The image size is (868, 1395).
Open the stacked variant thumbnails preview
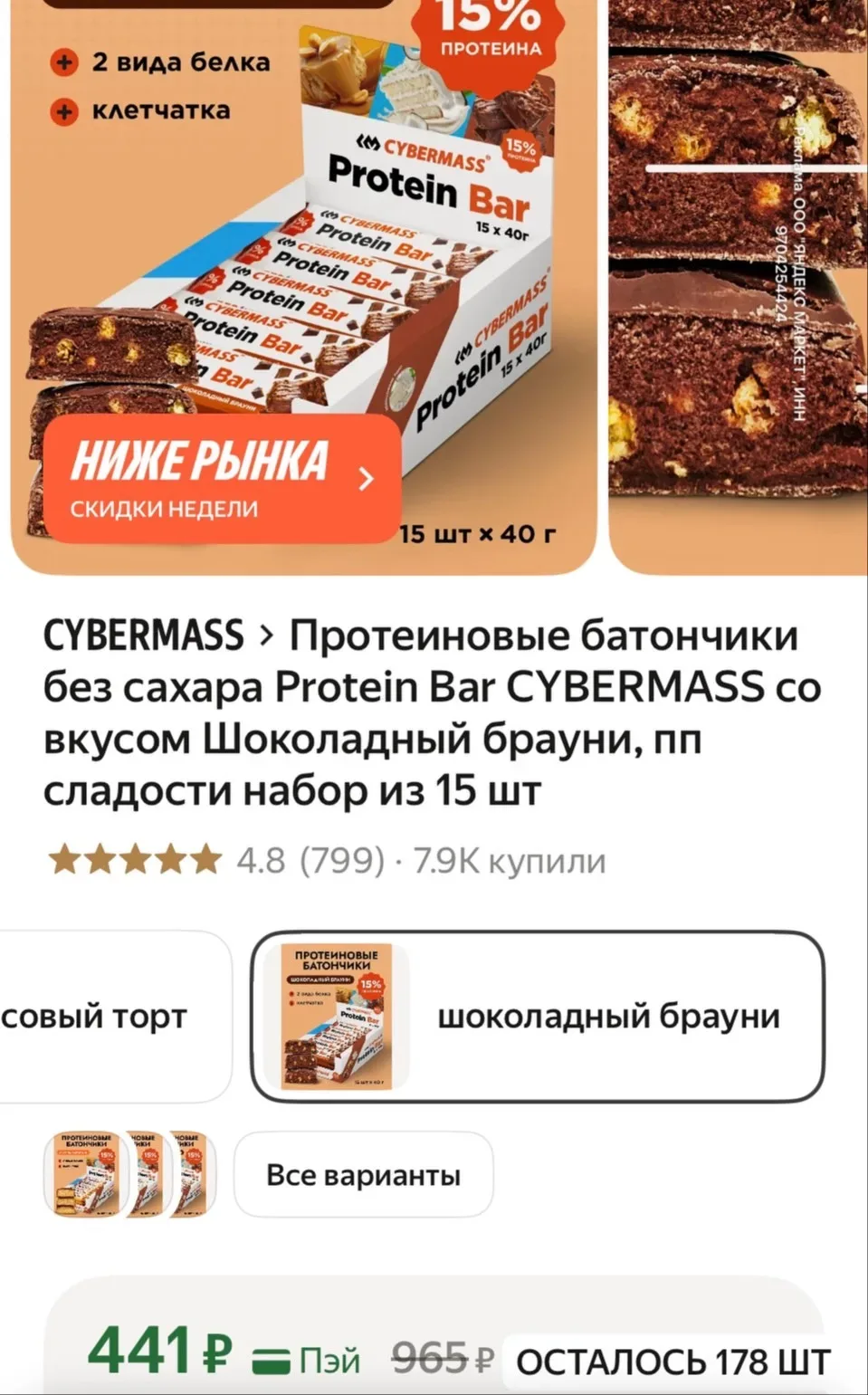(x=128, y=1174)
